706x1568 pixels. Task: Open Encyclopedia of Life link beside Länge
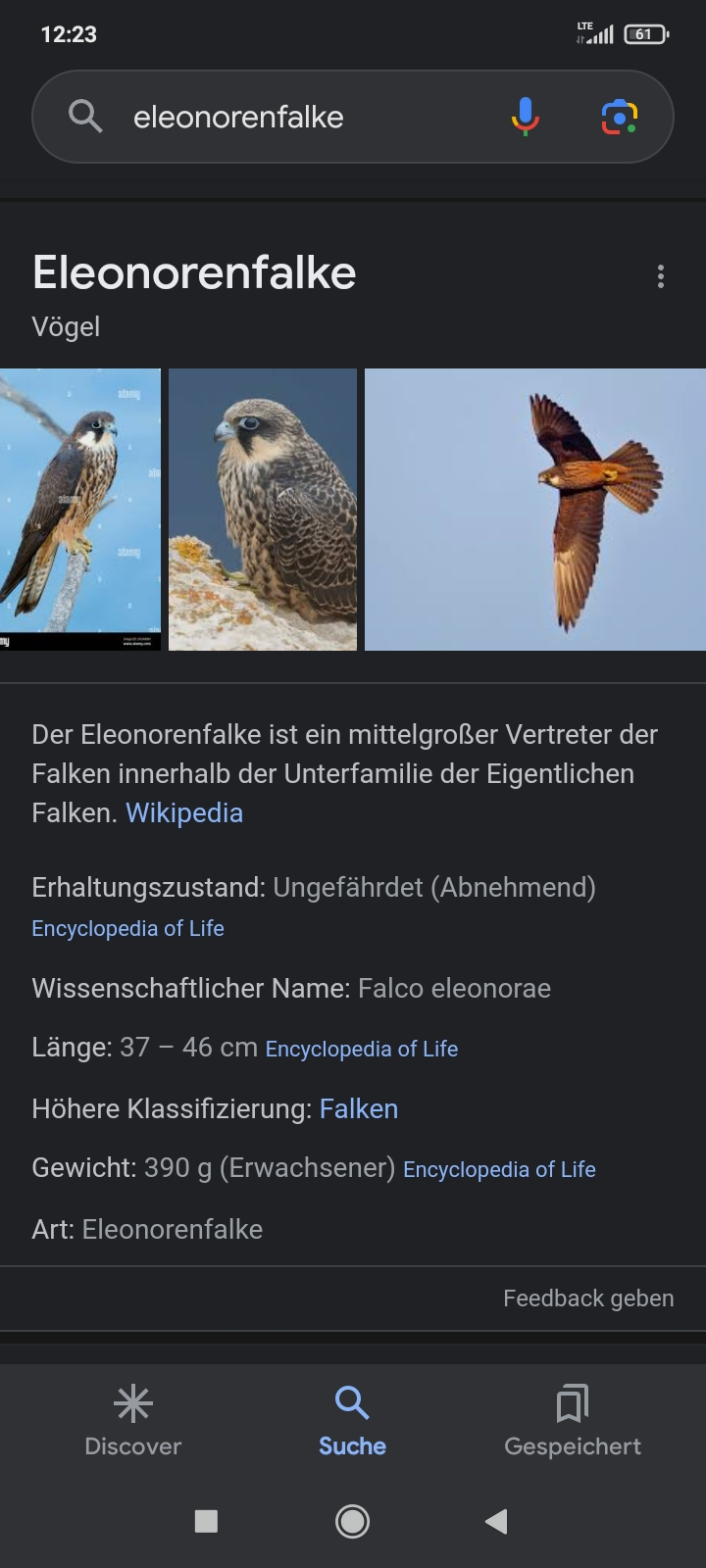tap(361, 1049)
